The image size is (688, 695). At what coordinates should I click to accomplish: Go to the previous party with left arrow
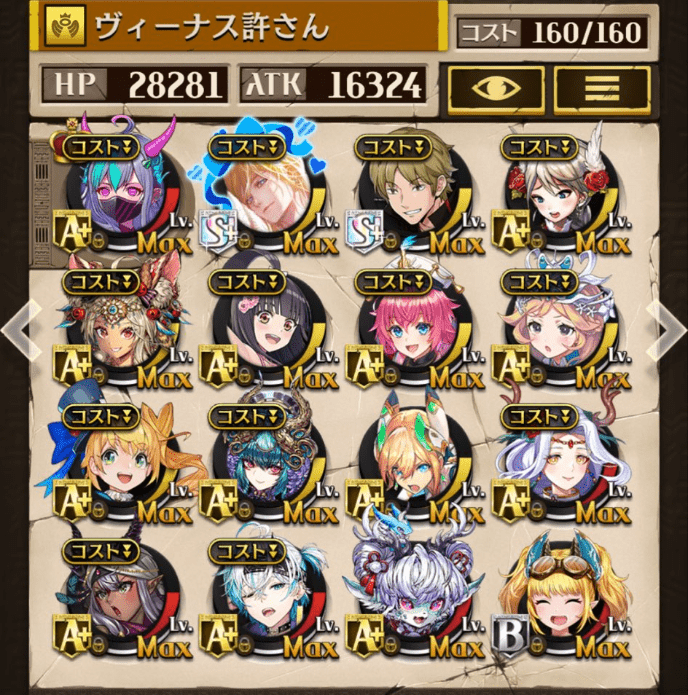click(x=22, y=330)
